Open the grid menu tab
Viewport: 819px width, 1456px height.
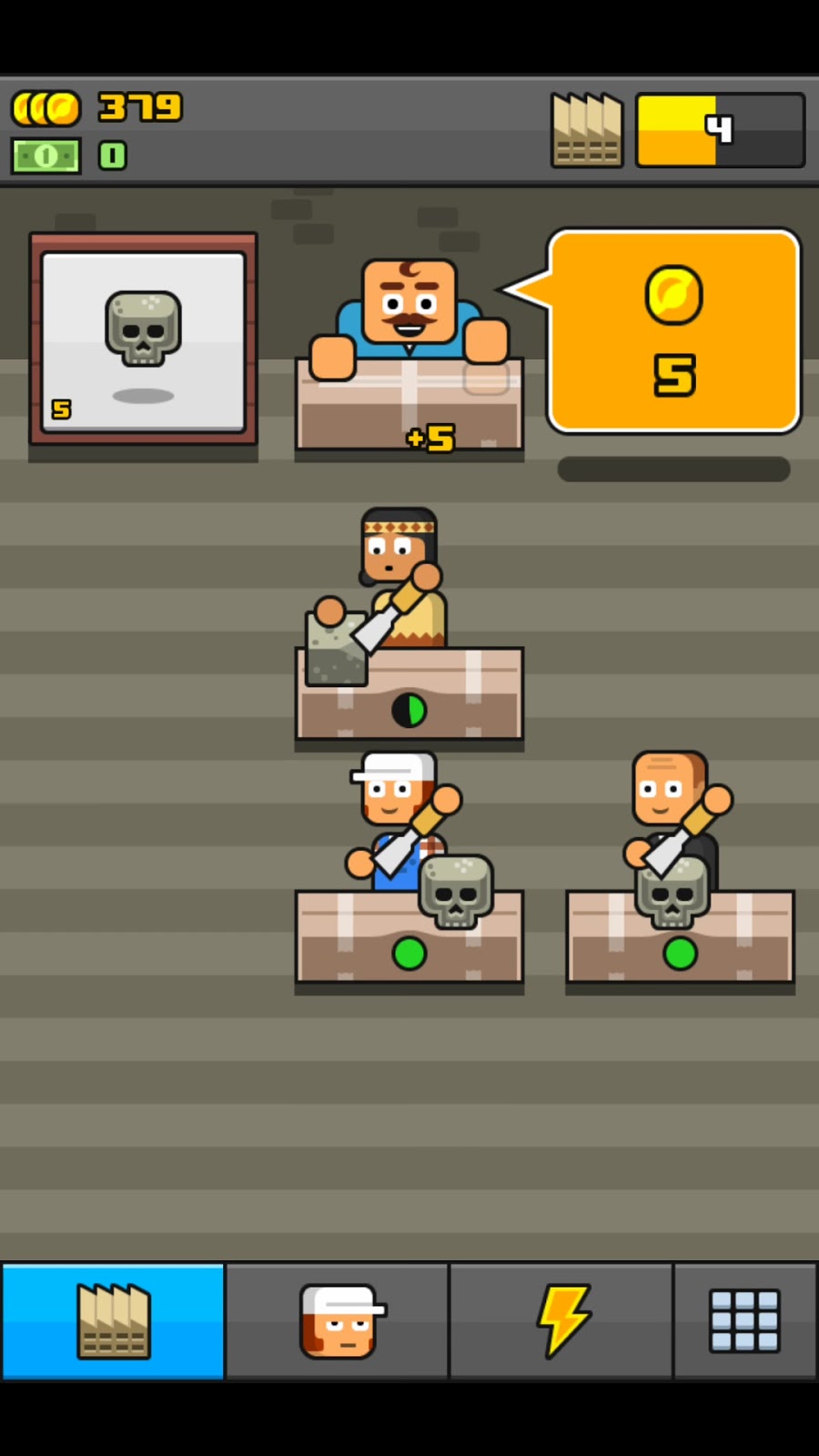[744, 1321]
